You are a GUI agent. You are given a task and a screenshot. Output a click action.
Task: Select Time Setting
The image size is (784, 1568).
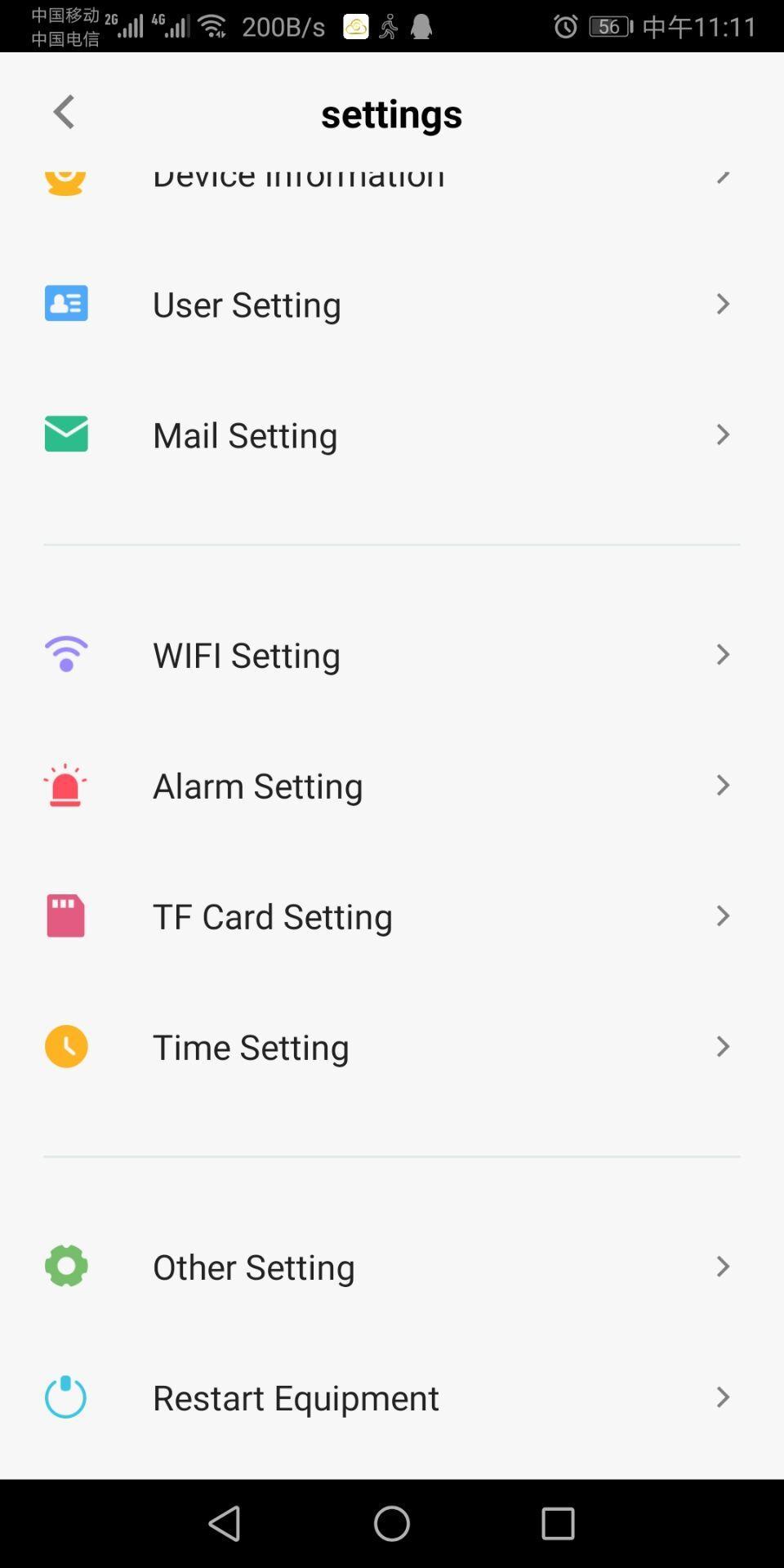[x=251, y=1047]
